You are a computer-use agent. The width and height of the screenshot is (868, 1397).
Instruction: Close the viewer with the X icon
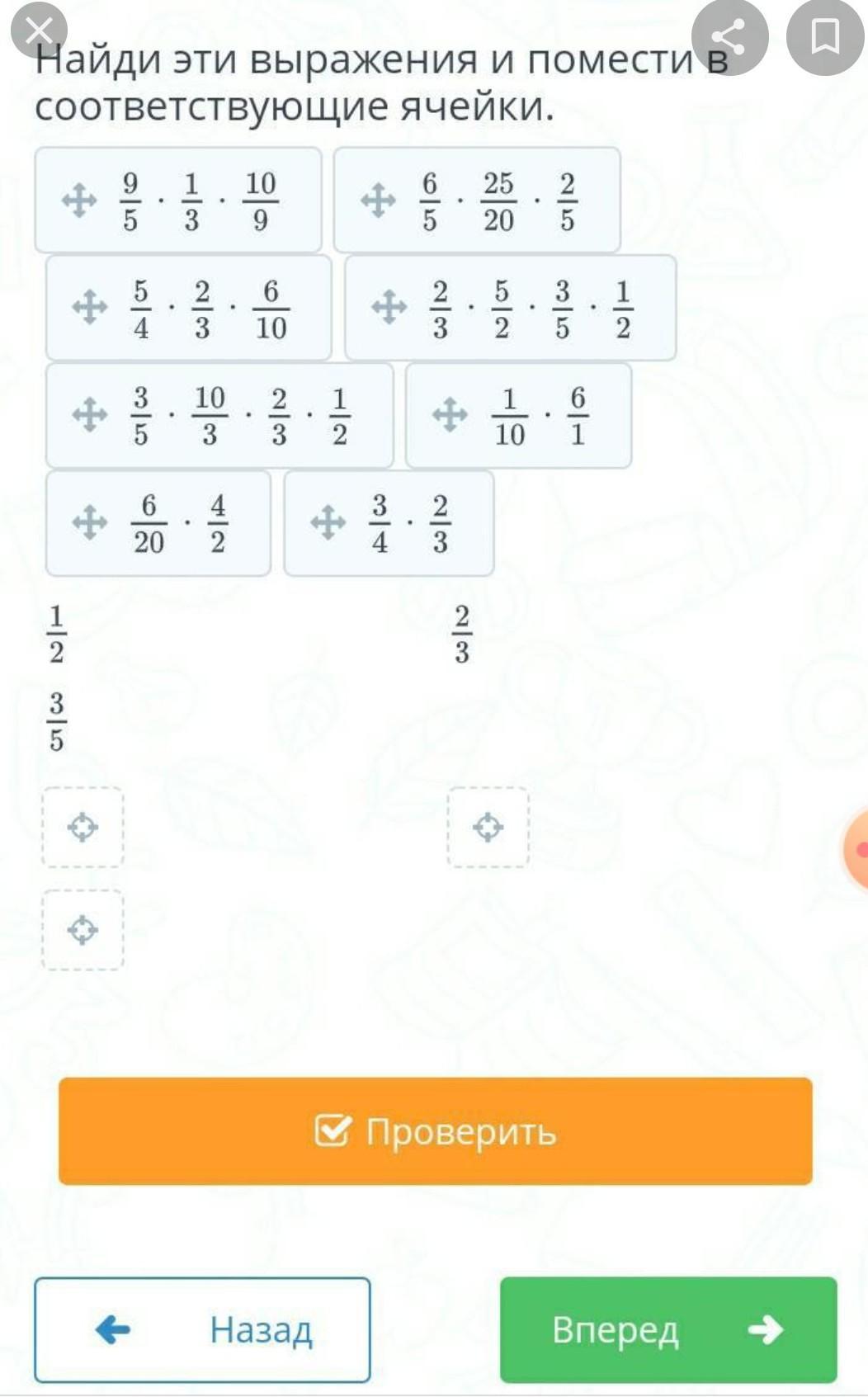pyautogui.click(x=39, y=31)
